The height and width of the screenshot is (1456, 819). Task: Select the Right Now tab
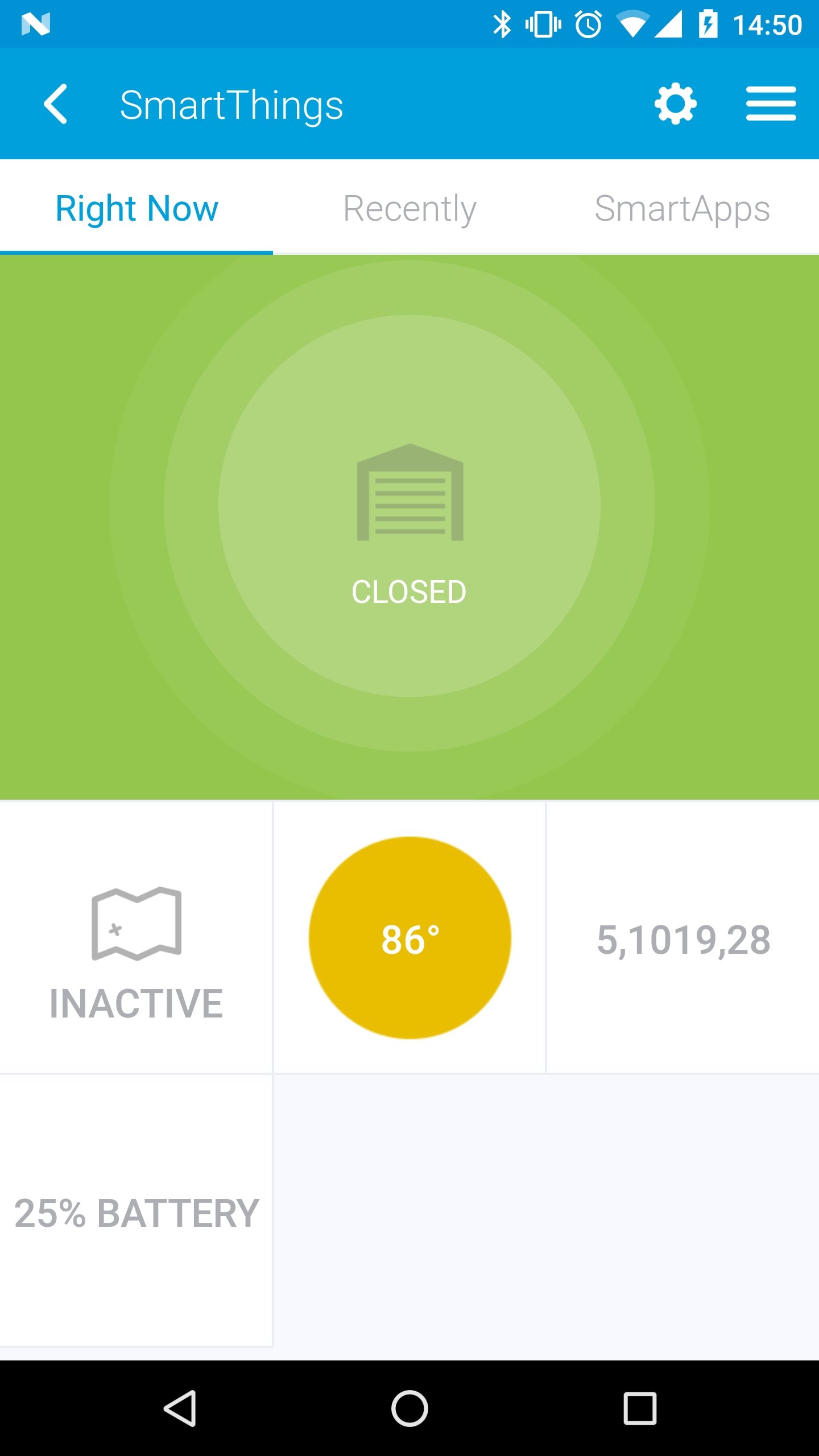point(136,208)
